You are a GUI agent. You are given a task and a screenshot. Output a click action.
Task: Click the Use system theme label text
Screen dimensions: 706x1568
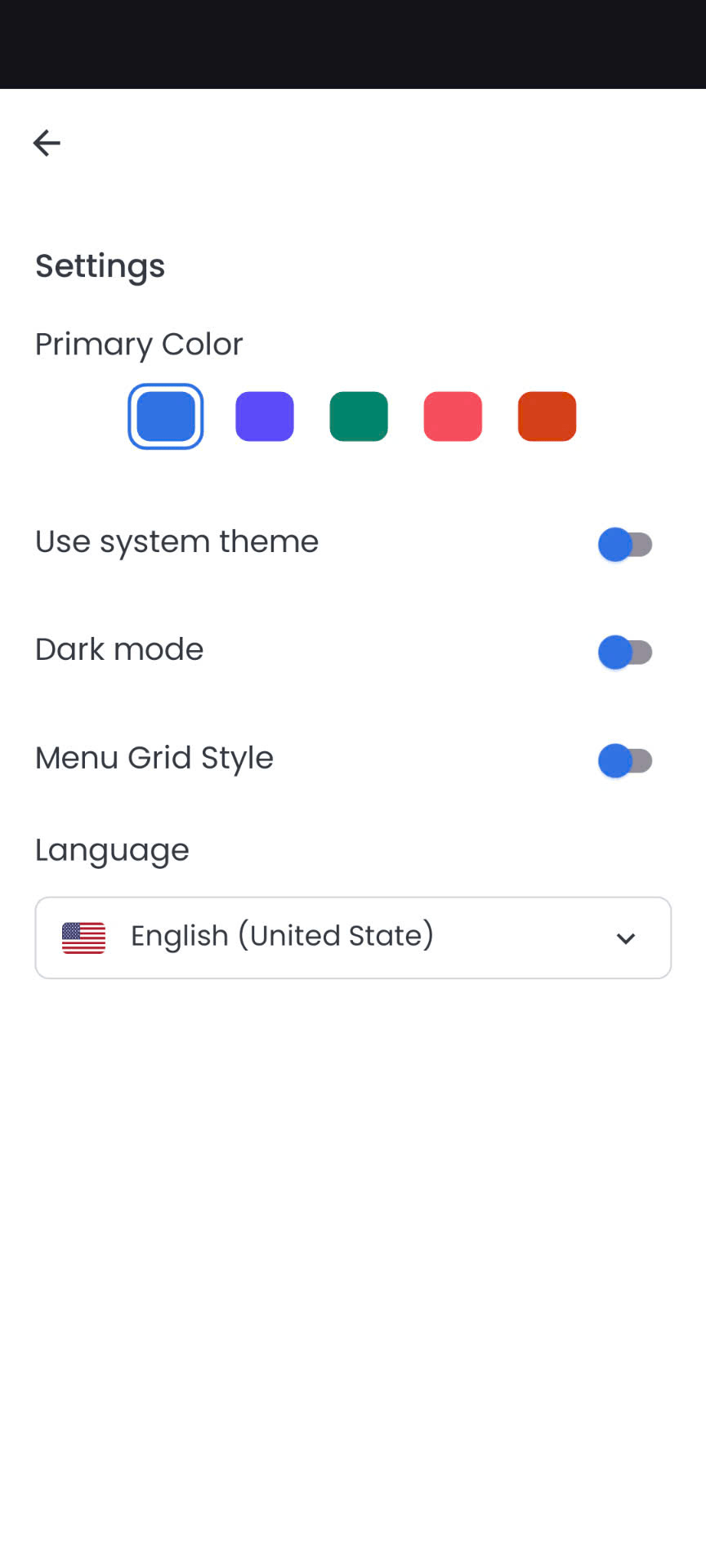[x=176, y=541]
